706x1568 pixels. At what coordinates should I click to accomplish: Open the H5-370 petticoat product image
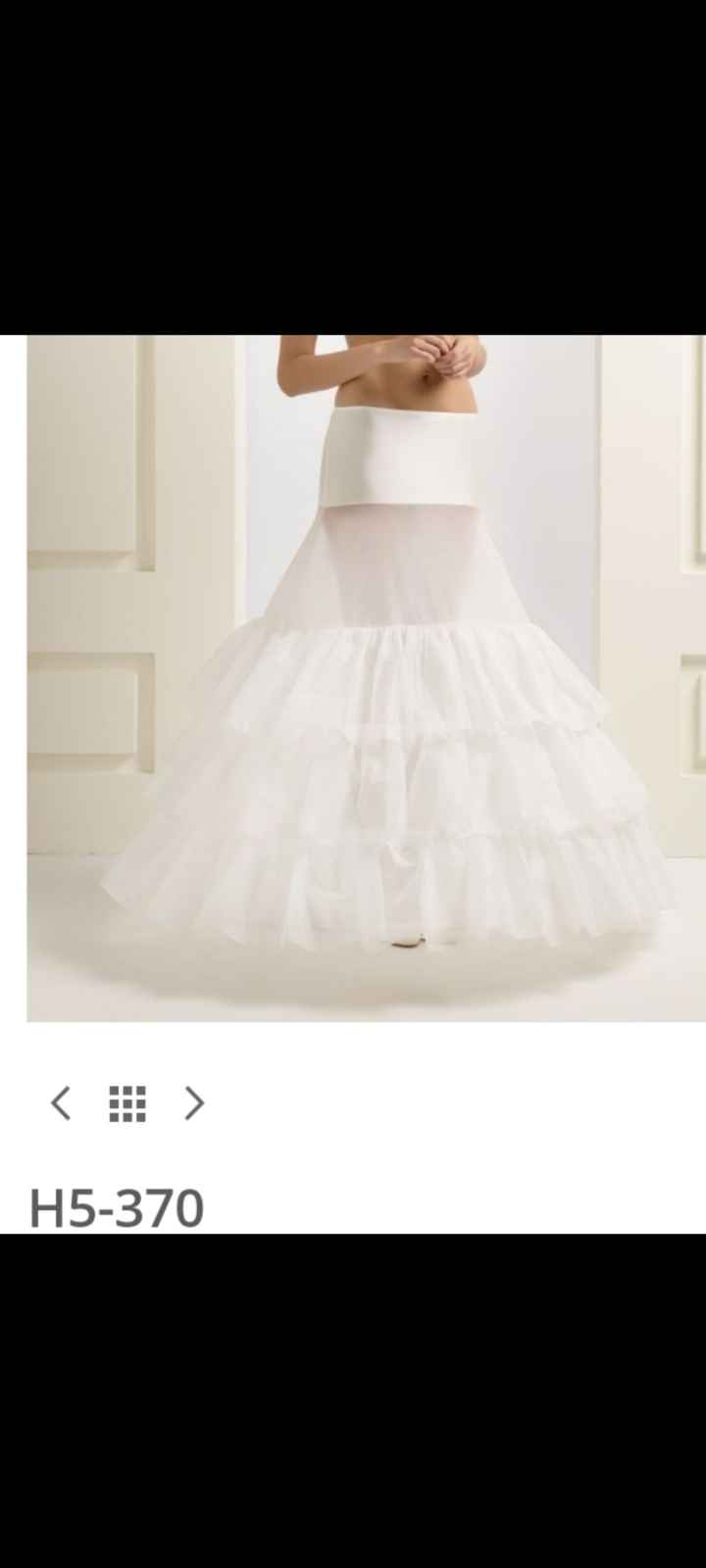point(365,678)
